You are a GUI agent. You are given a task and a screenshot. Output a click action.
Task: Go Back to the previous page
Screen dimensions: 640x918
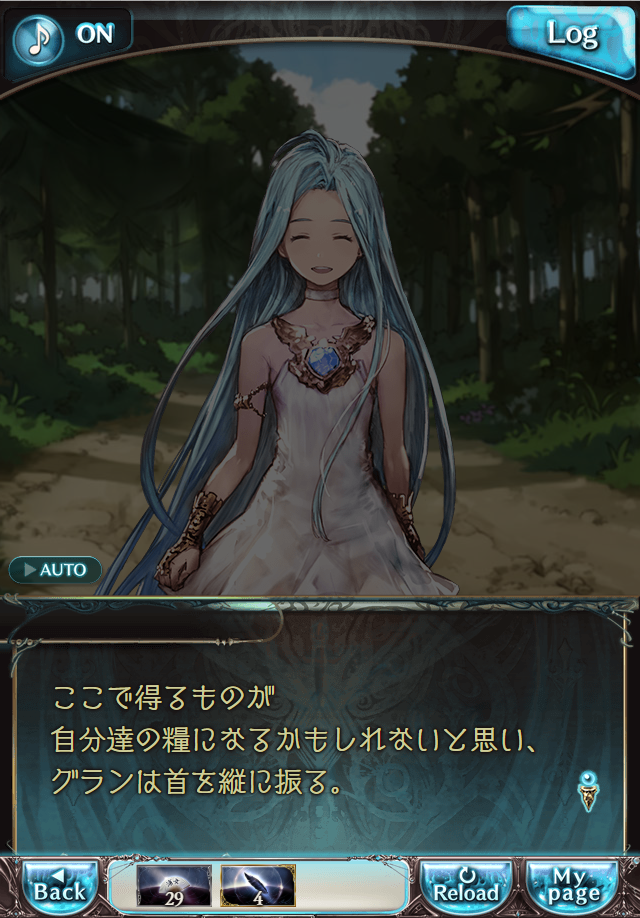[x=59, y=885]
